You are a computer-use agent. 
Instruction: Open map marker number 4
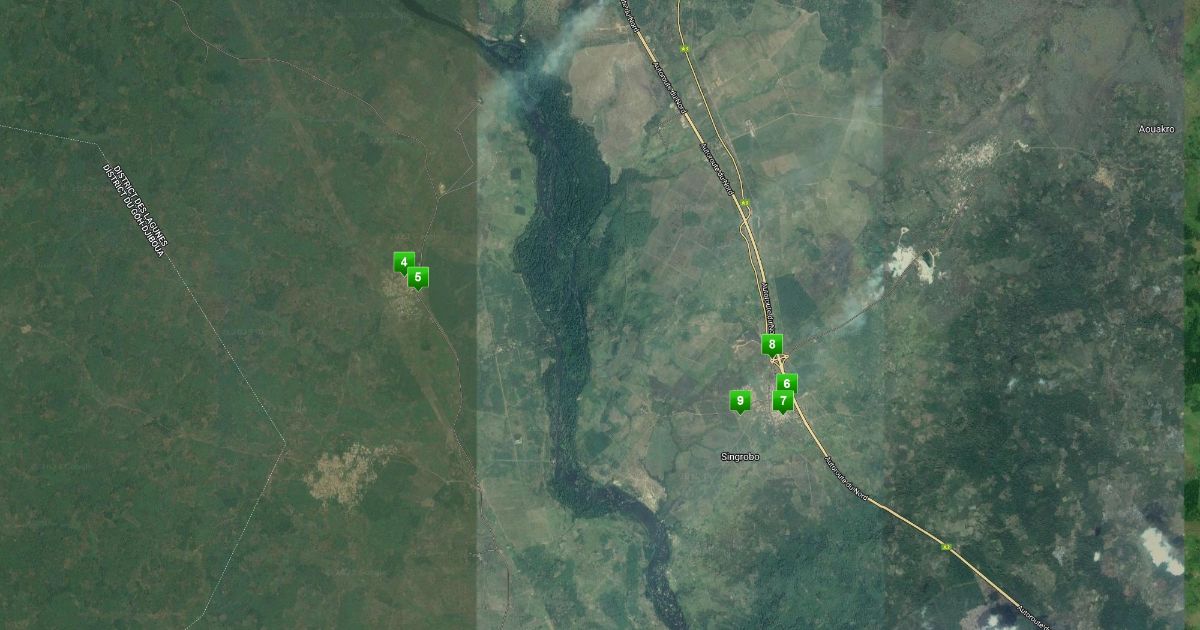tap(402, 262)
